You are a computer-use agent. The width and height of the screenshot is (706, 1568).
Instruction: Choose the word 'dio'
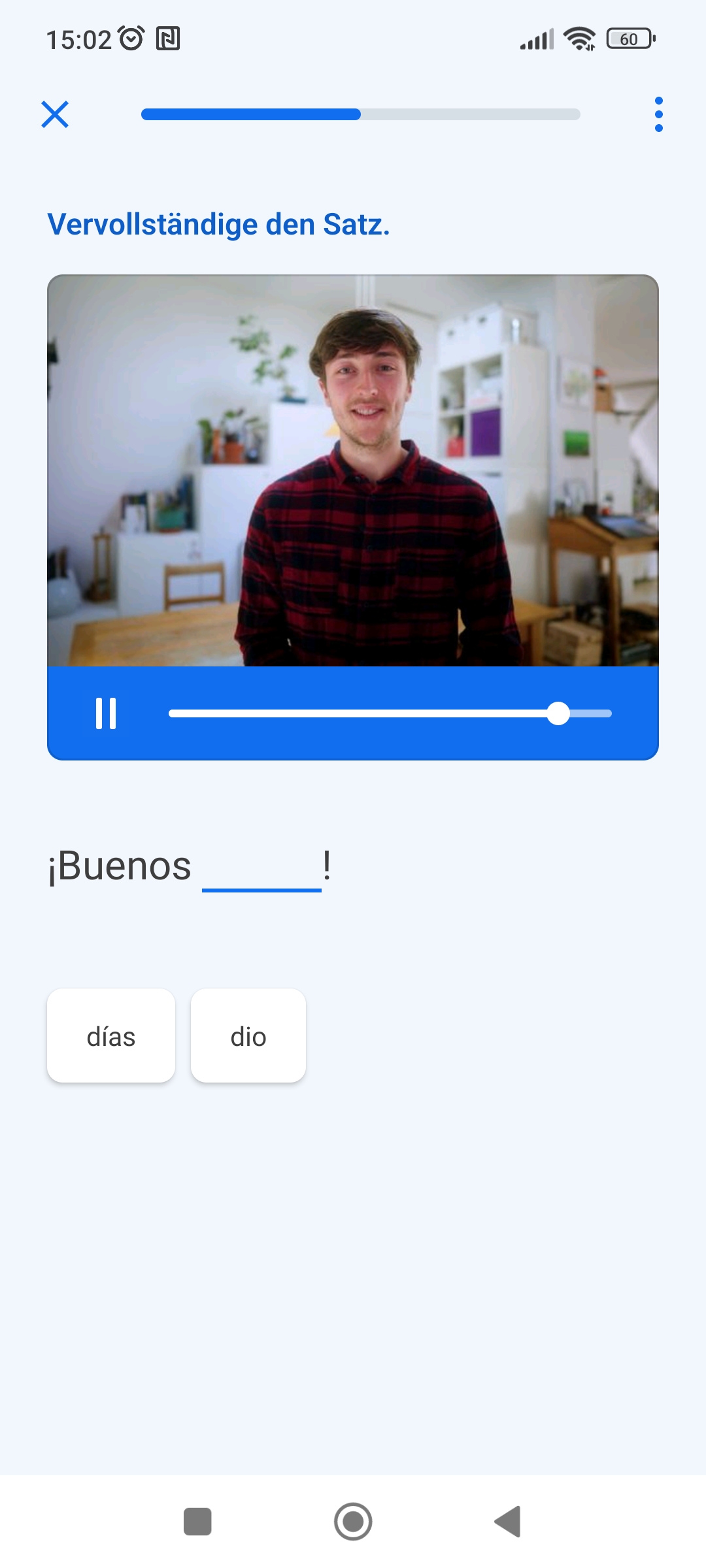point(248,1036)
